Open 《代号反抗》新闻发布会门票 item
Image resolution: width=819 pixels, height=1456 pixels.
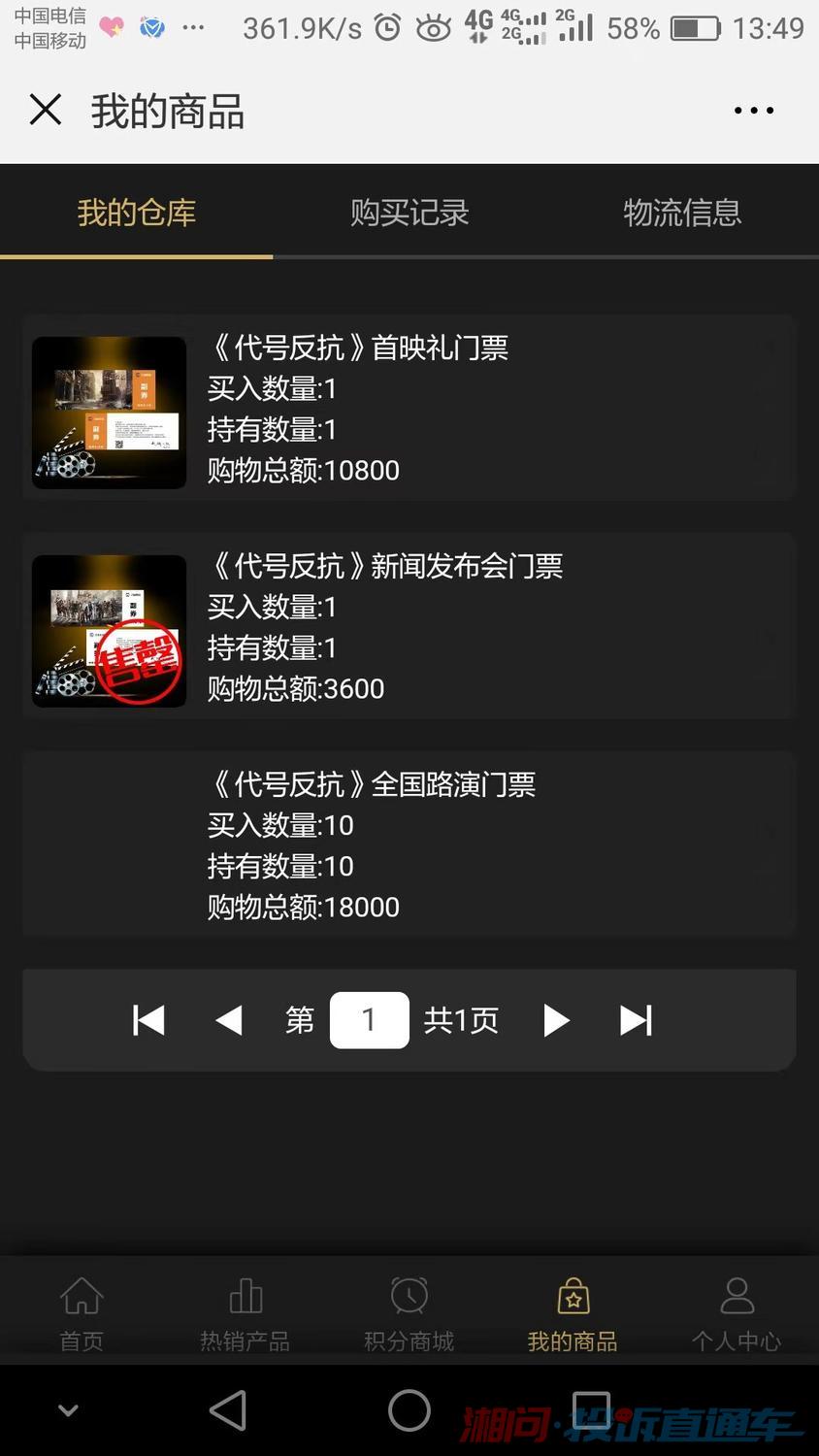409,626
